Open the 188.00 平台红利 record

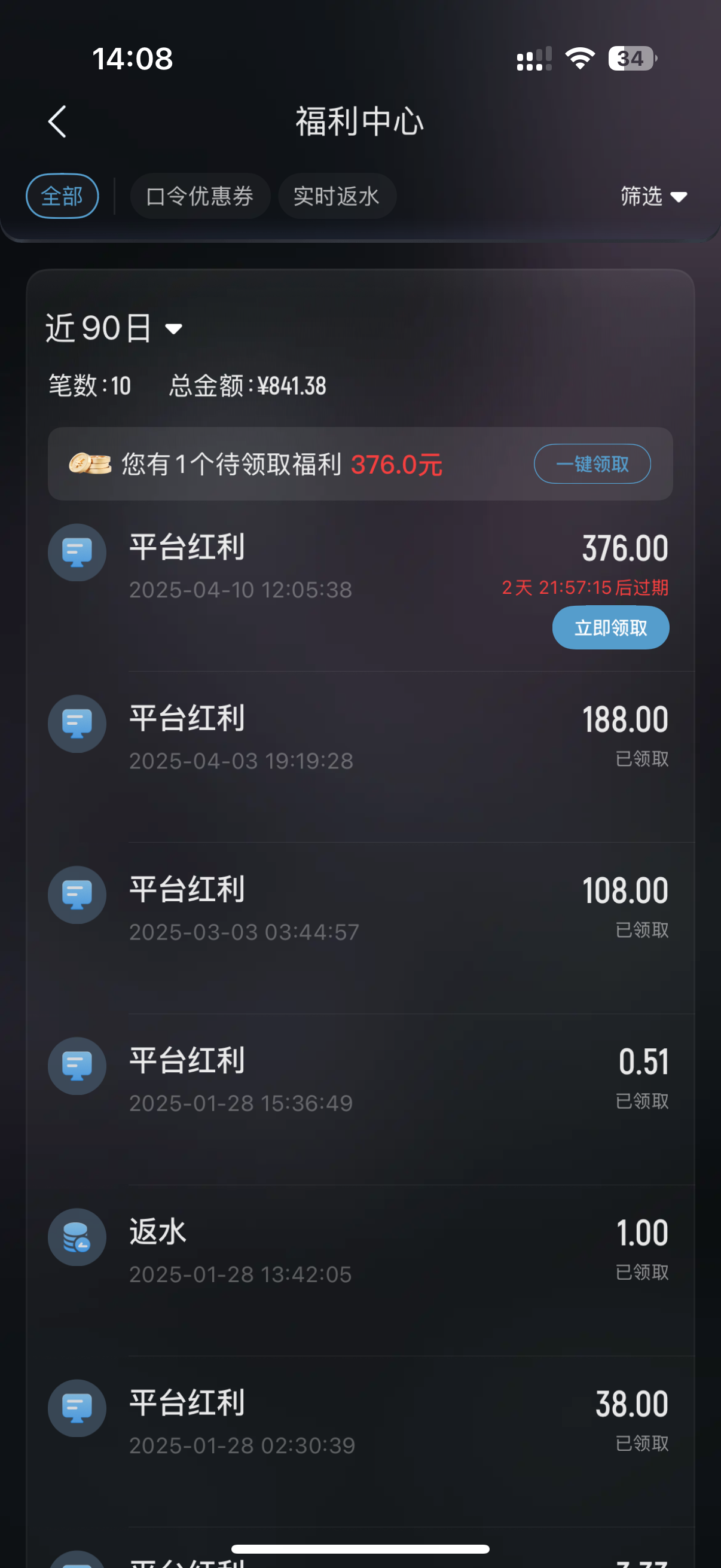[359, 737]
